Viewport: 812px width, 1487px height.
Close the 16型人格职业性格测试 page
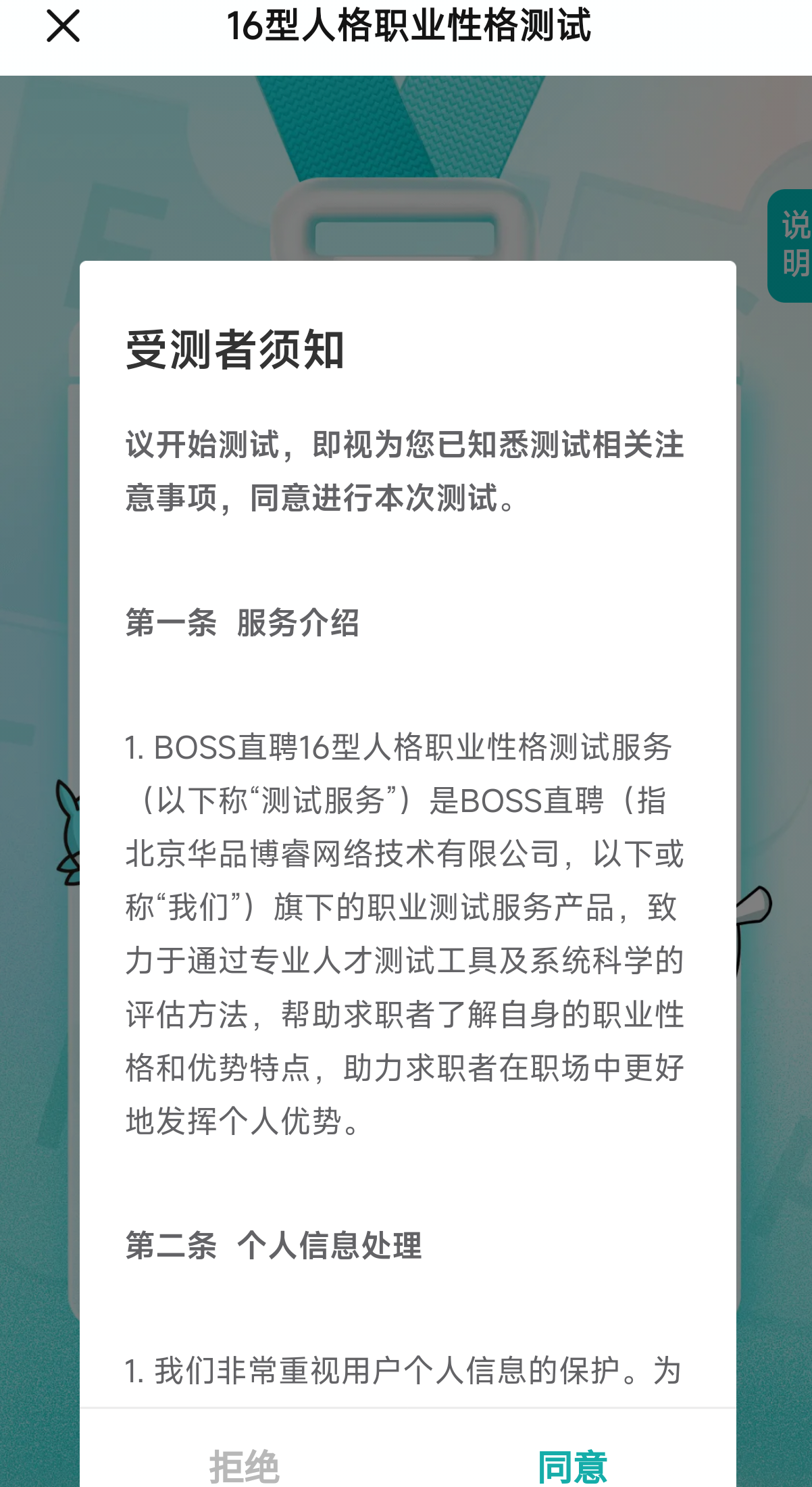coord(63,26)
